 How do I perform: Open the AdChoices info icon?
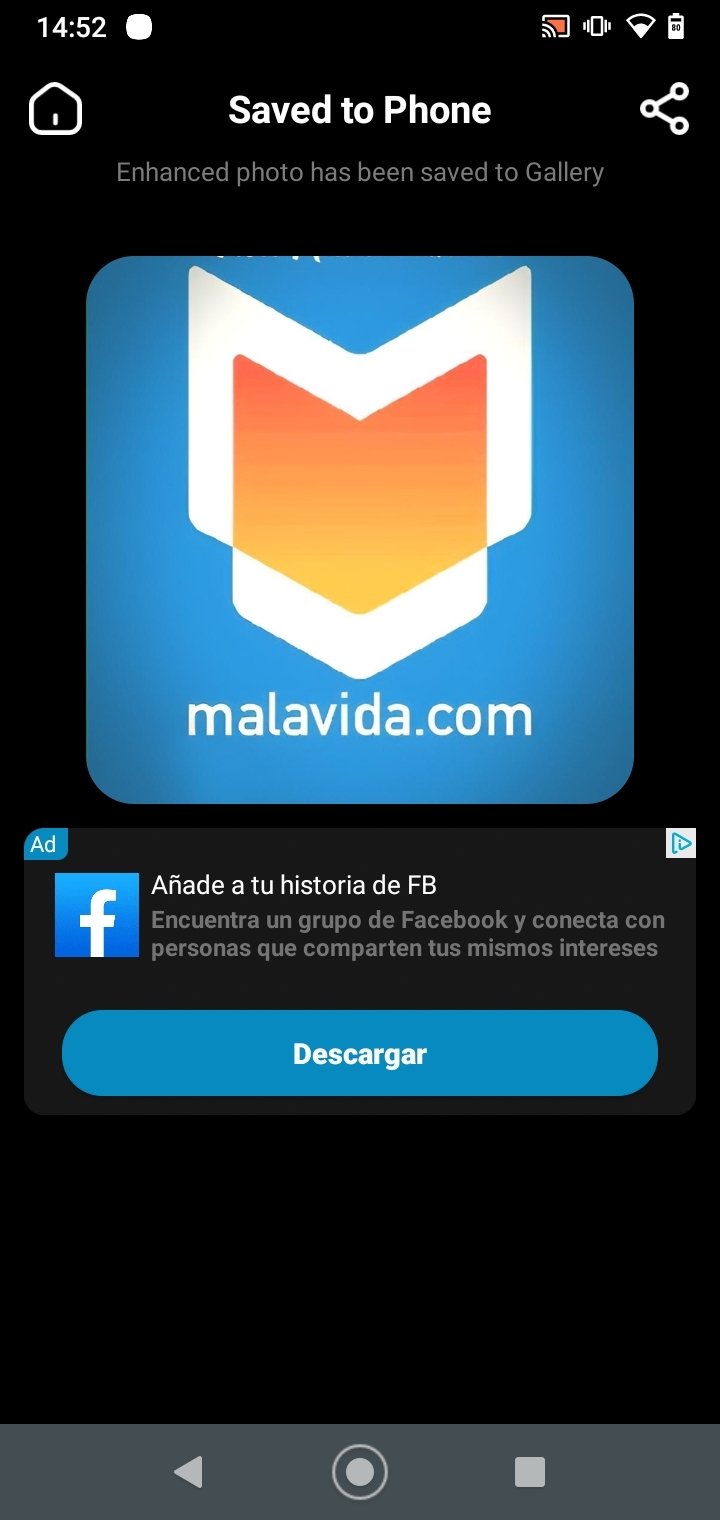[x=681, y=844]
